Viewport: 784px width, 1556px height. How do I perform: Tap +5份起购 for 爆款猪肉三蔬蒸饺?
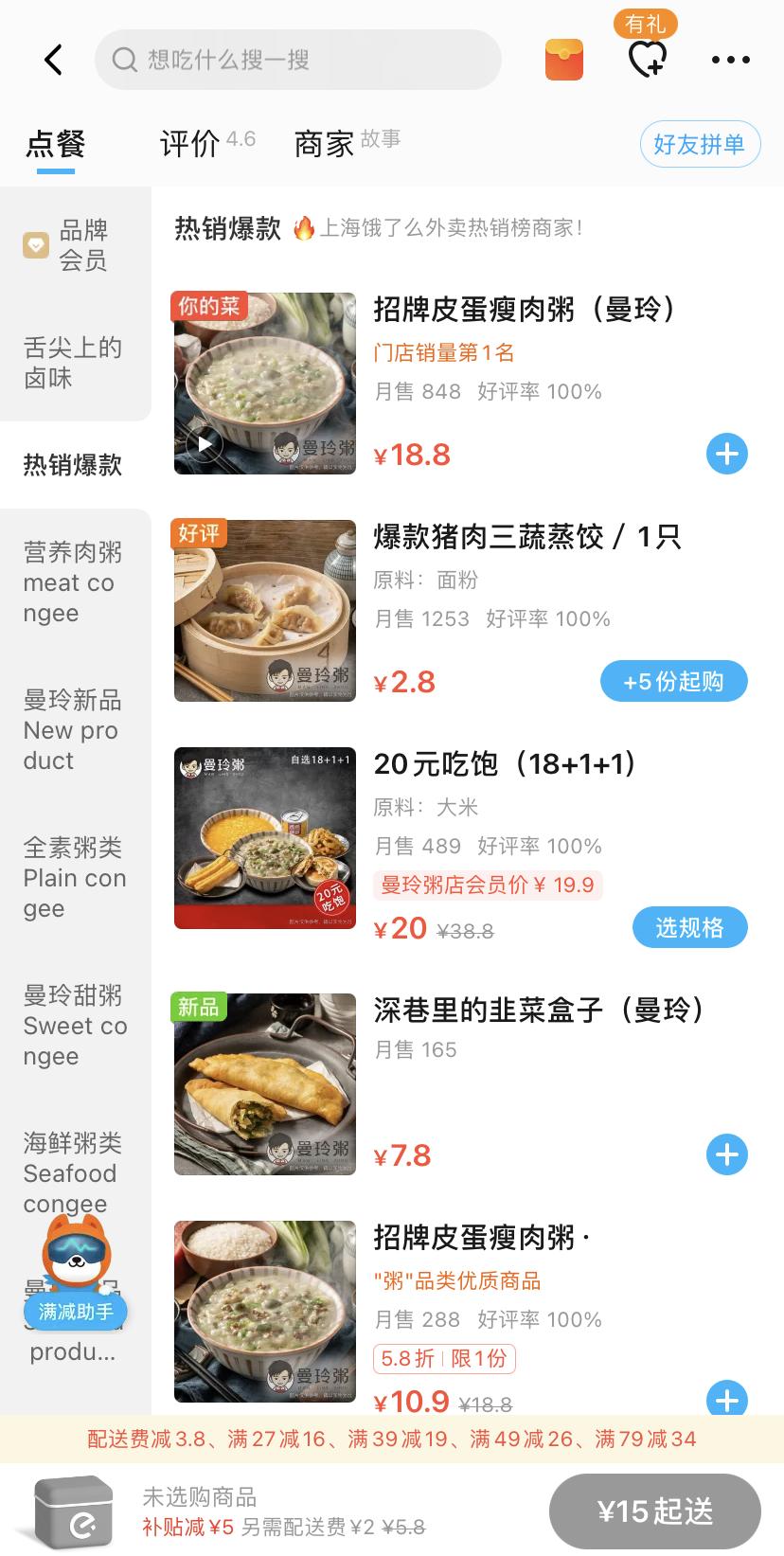pyautogui.click(x=673, y=681)
